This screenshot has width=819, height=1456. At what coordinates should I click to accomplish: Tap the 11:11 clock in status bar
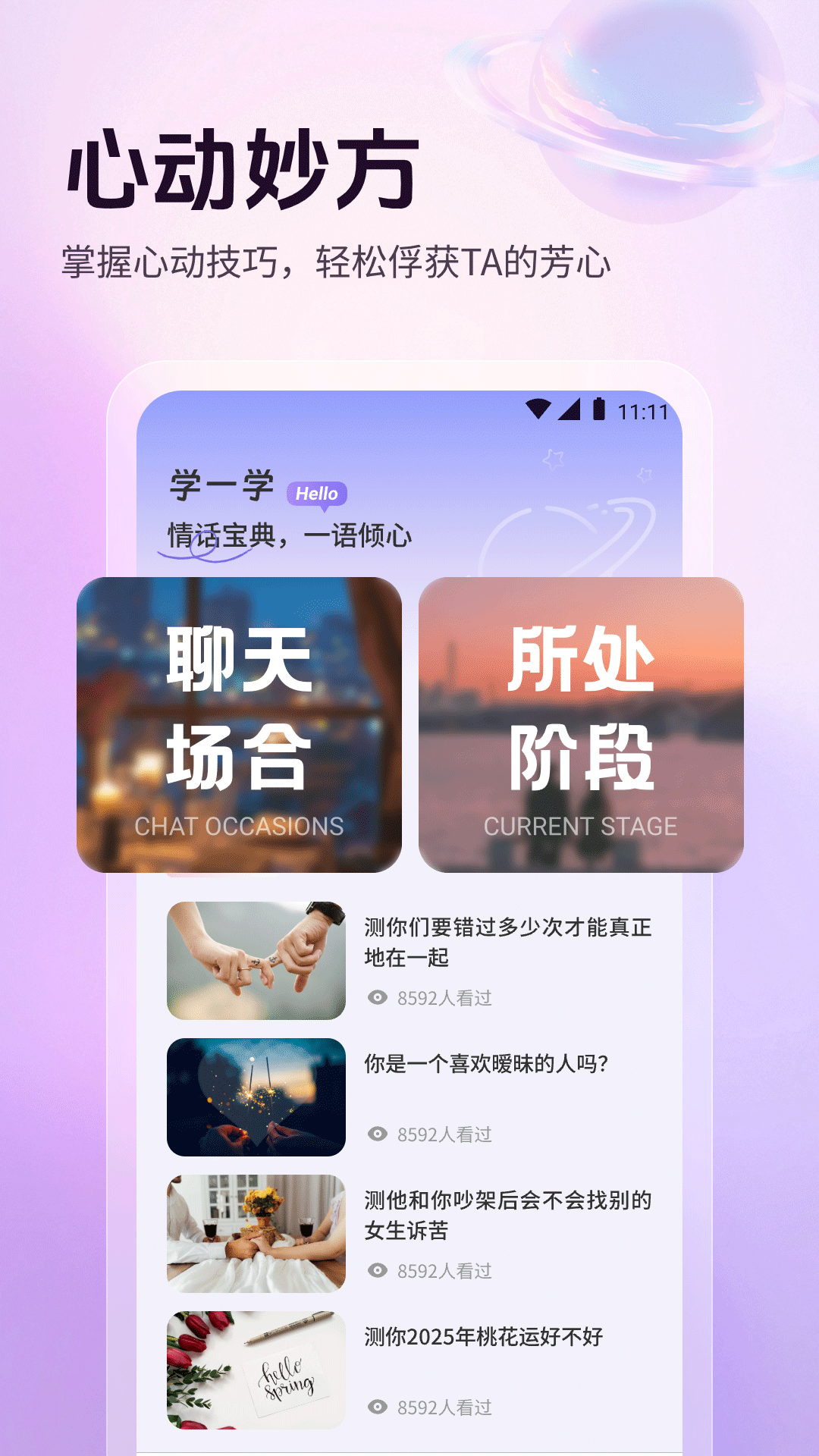pyautogui.click(x=643, y=409)
